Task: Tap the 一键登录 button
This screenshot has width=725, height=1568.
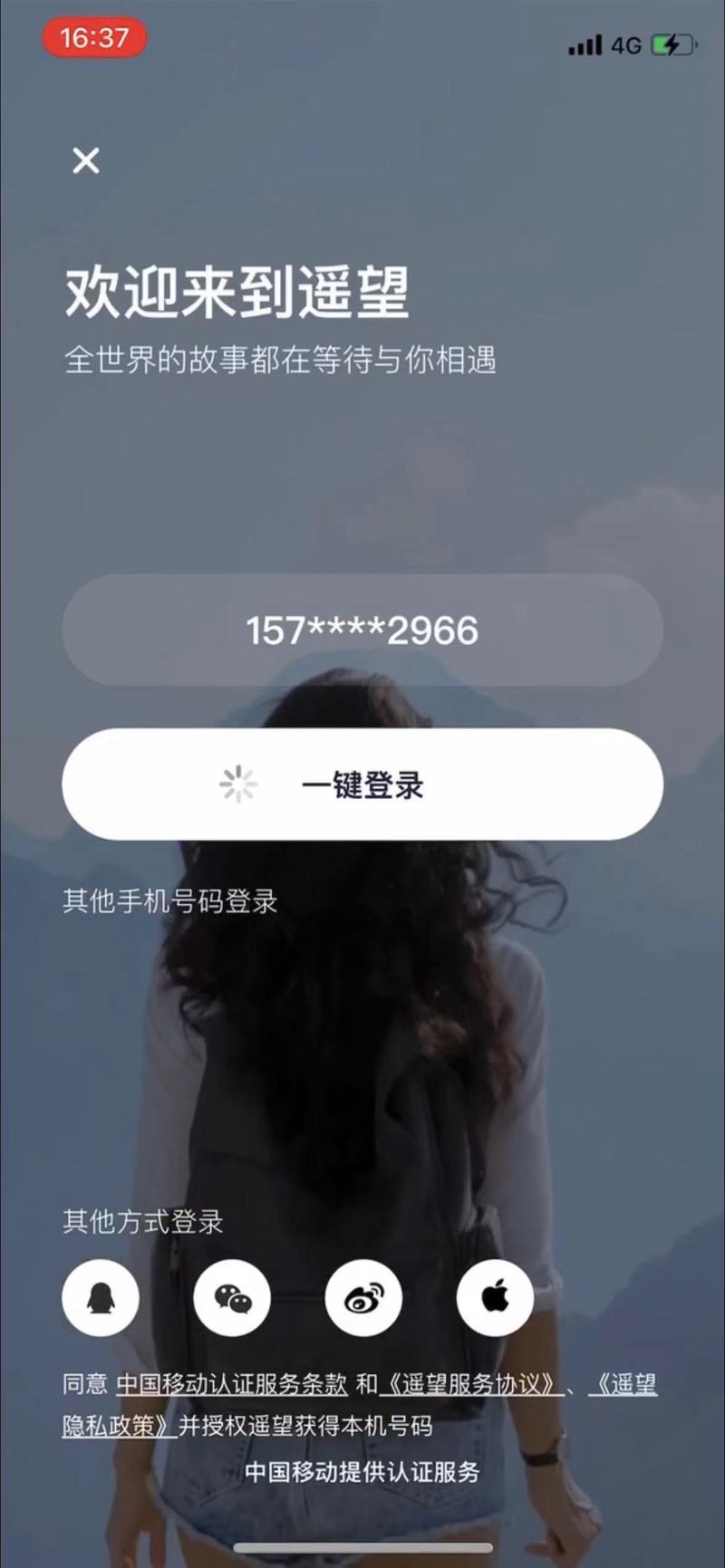Action: [362, 784]
